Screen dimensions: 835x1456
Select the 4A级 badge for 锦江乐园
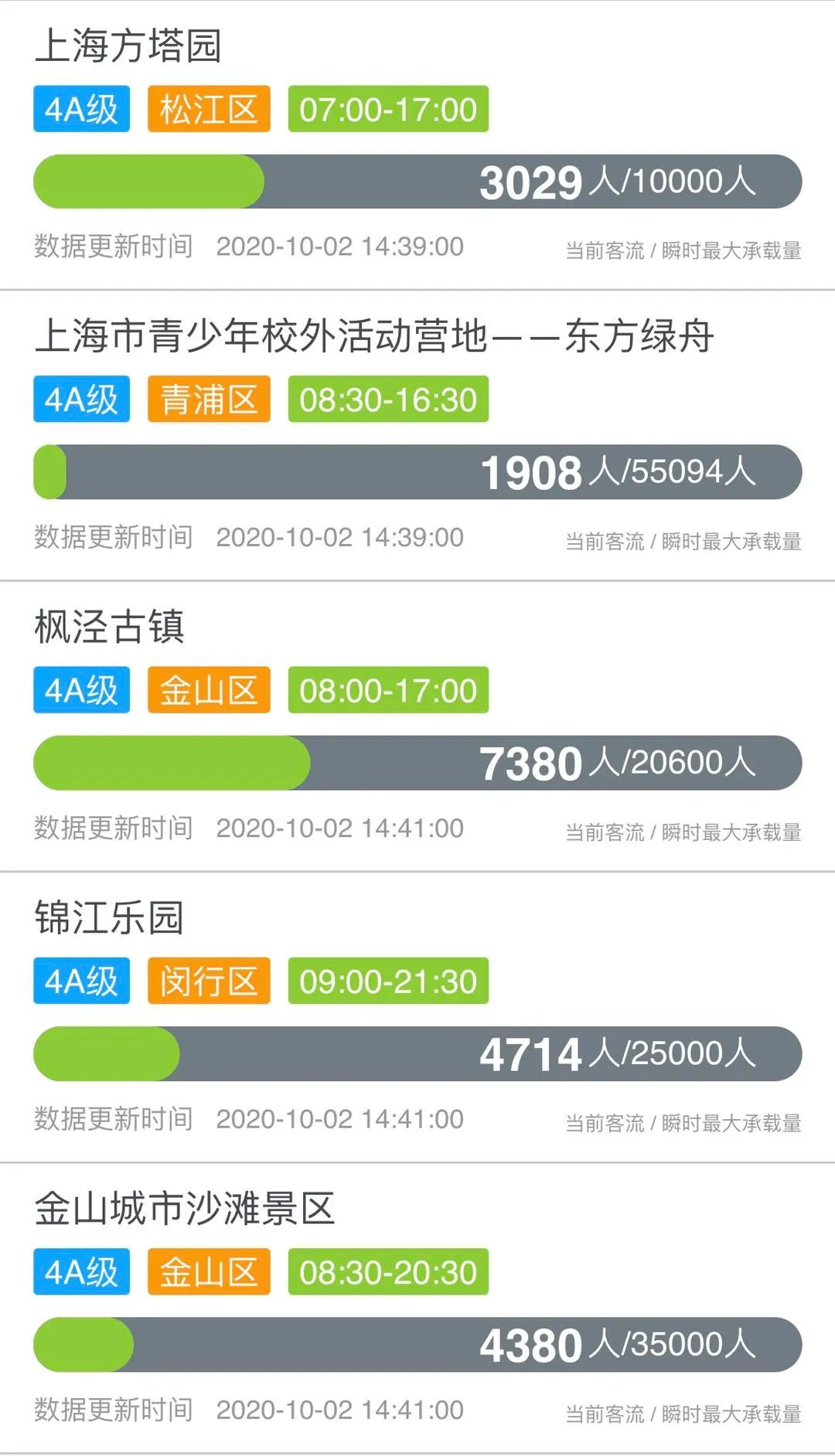[80, 979]
